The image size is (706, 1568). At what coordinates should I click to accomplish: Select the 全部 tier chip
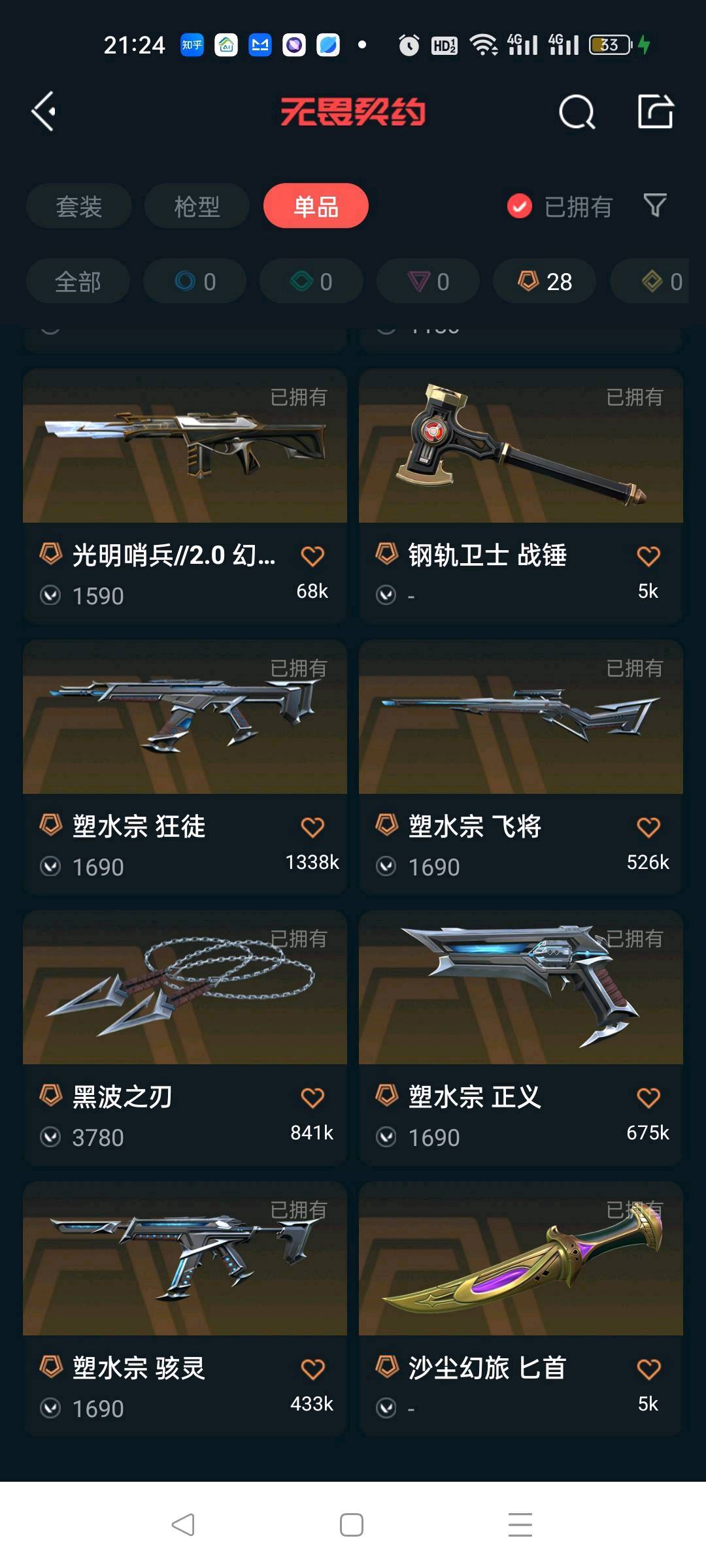coord(78,282)
